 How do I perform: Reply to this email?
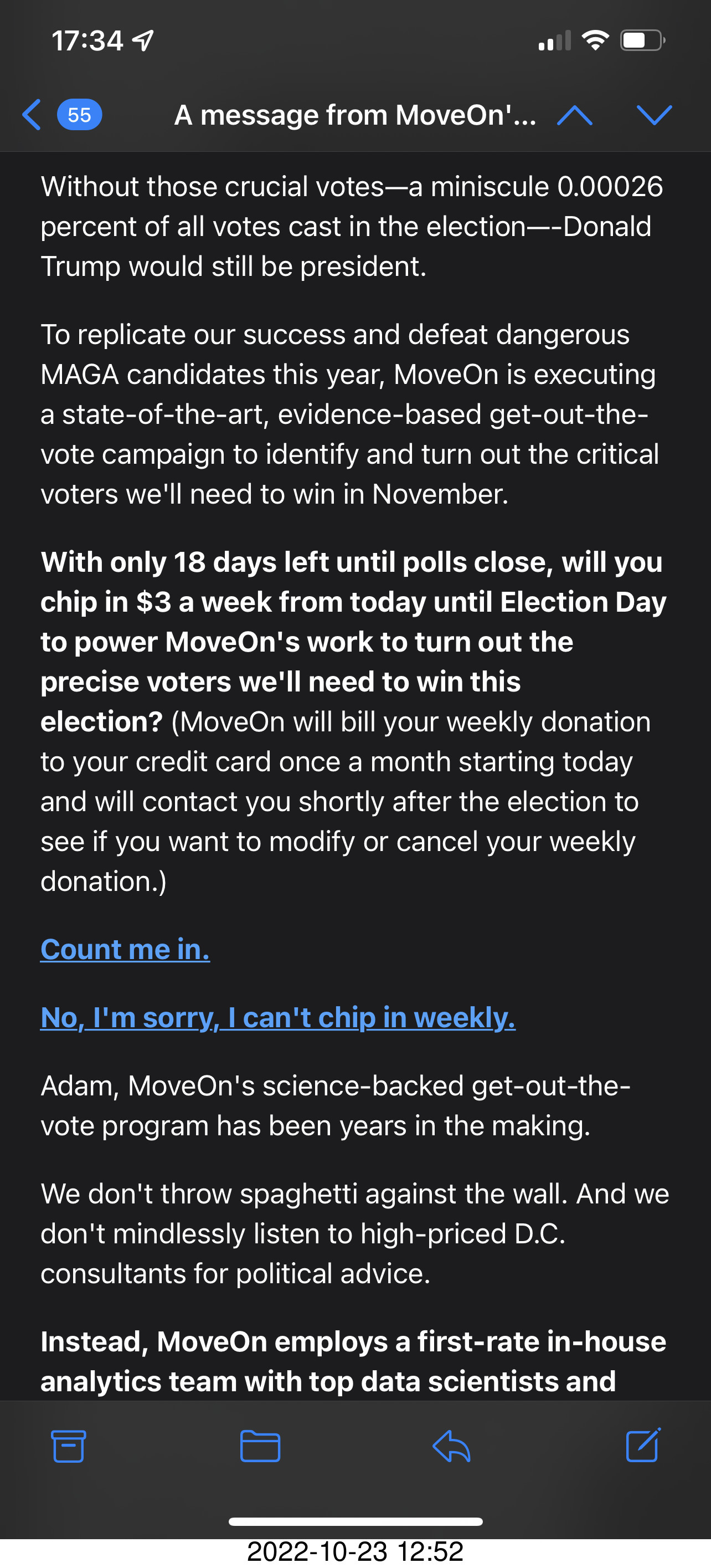[451, 1446]
